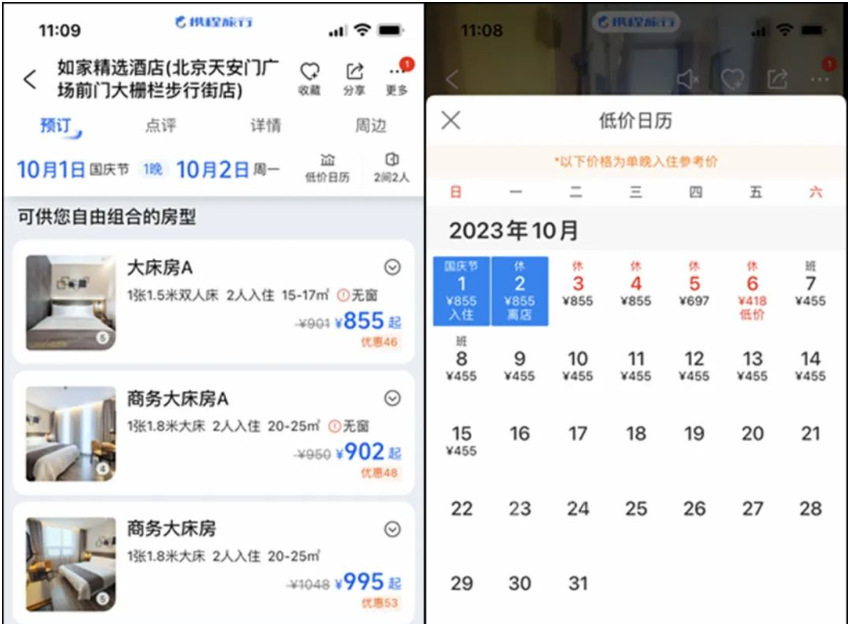Switch to the 点评 tab
This screenshot has width=853, height=624.
click(161, 126)
